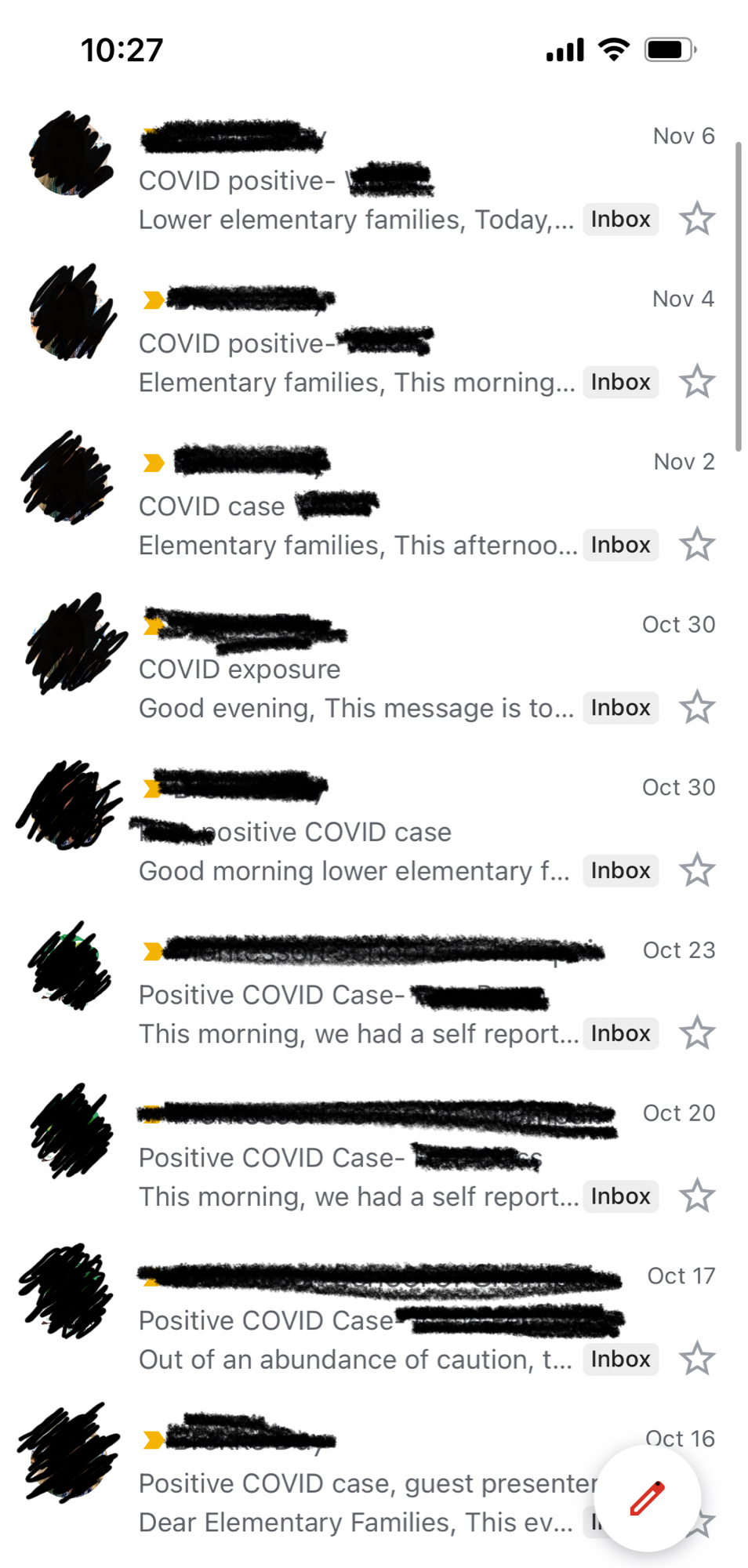Open the Oct 20 Positive COVID Case email
This screenshot has height=1568, width=748.
tap(353, 1159)
